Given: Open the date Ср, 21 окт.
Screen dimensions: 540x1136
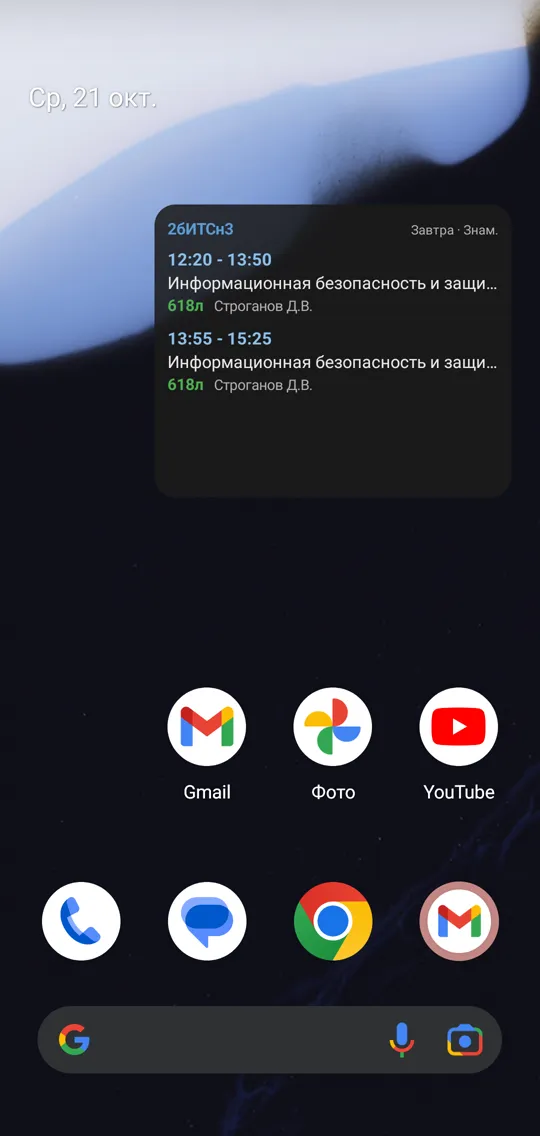Looking at the screenshot, I should pos(93,98).
